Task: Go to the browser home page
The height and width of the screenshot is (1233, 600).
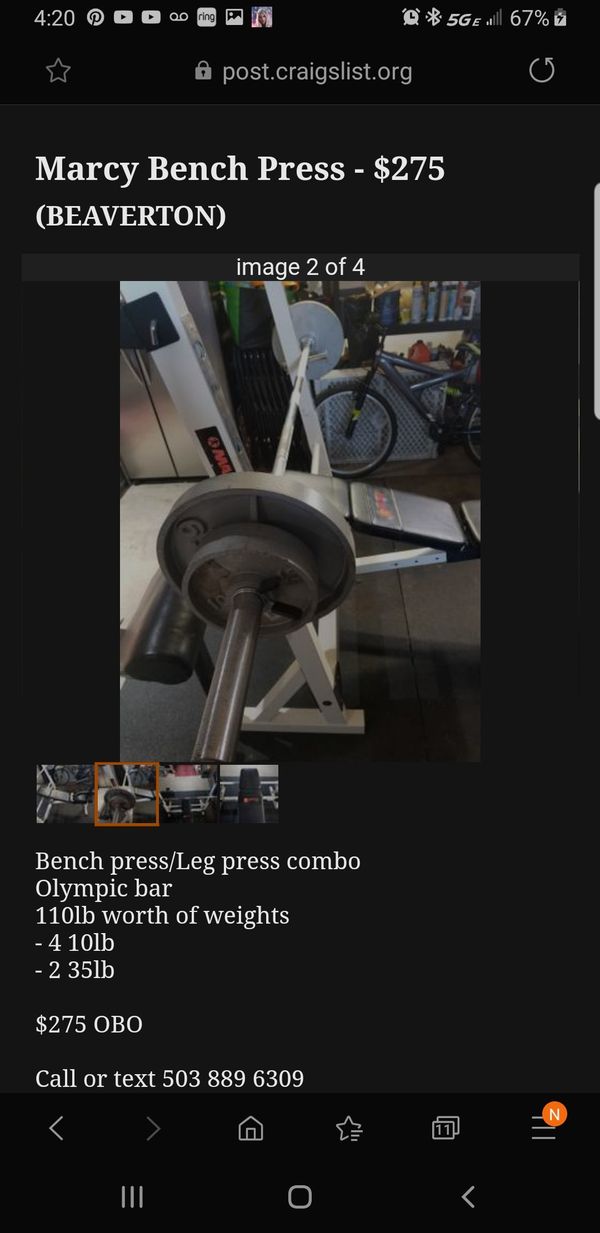Action: click(251, 1129)
